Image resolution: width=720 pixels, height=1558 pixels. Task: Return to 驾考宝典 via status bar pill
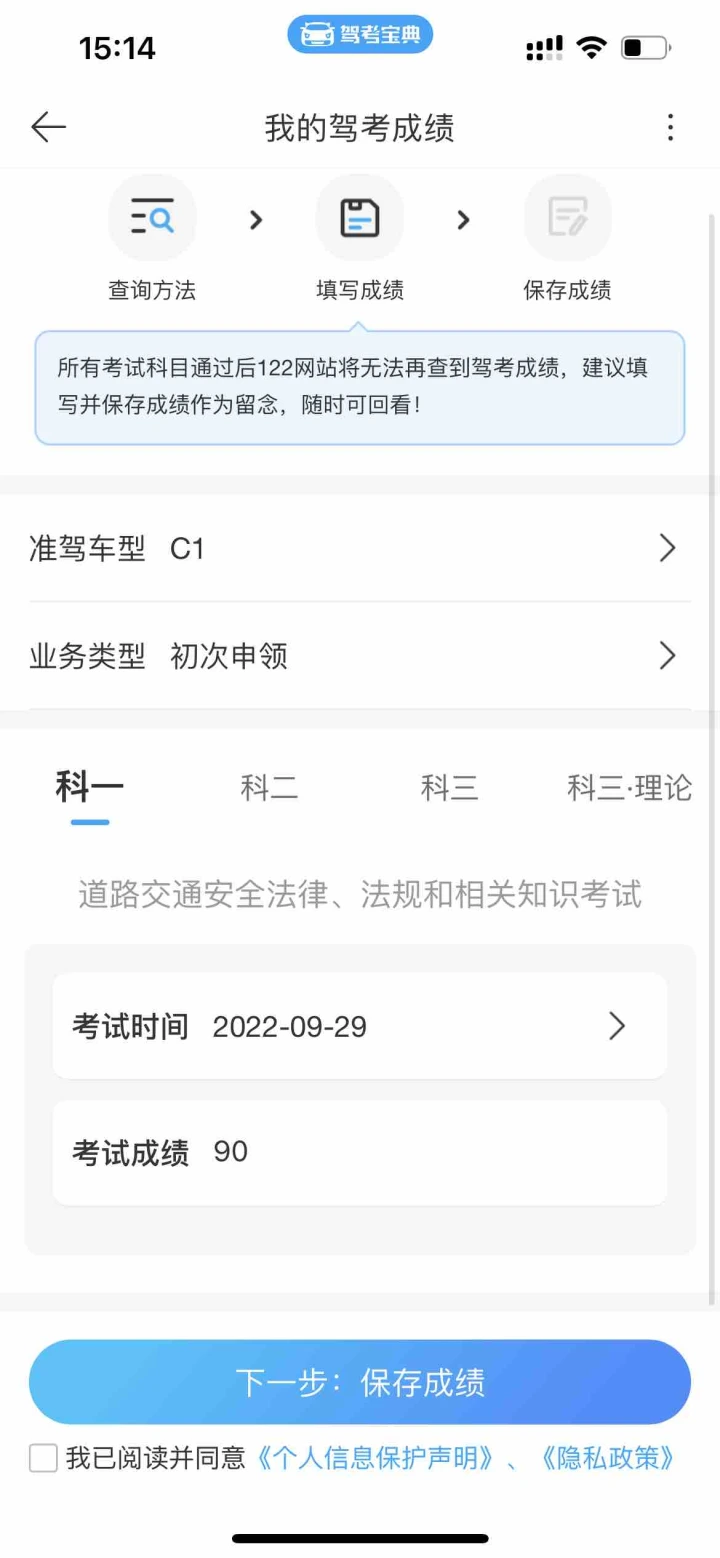click(360, 36)
